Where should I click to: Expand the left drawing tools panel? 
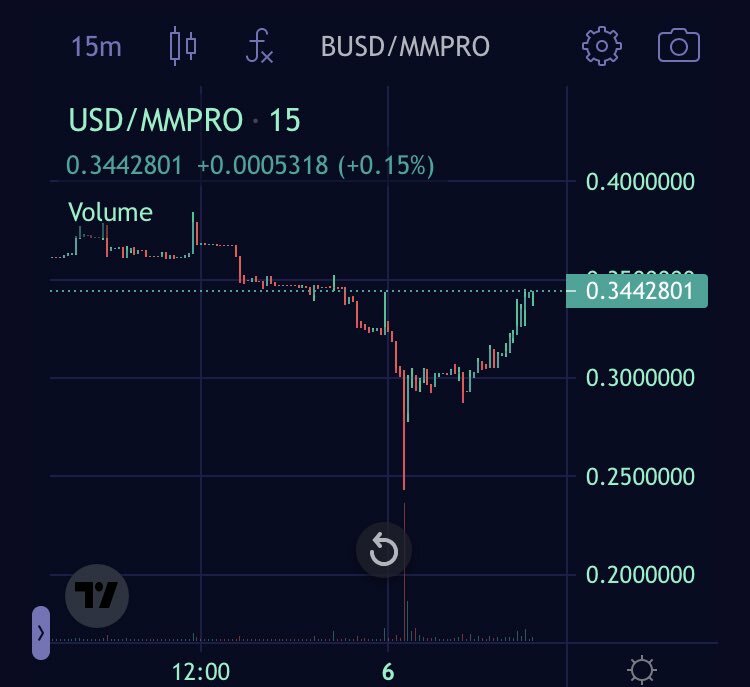(40, 632)
